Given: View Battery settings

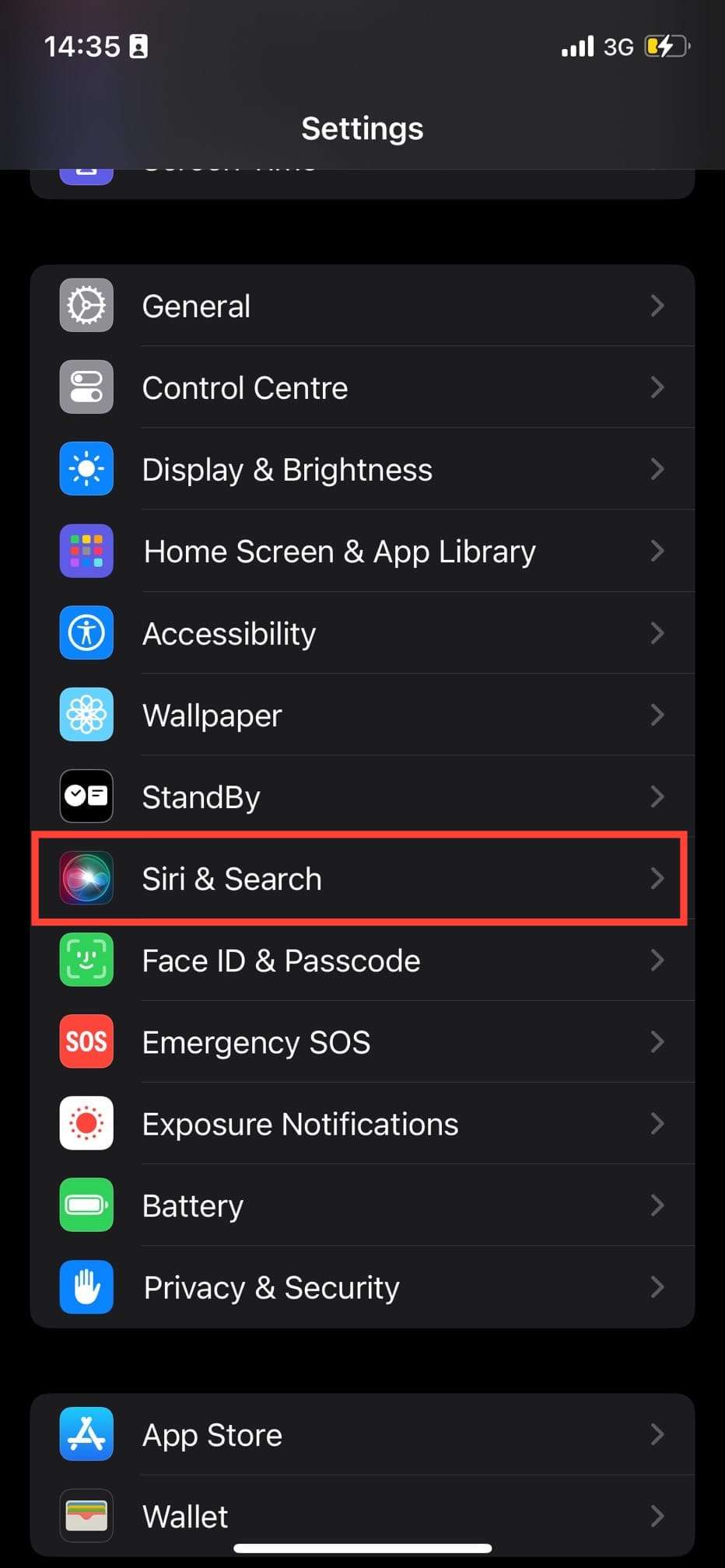Looking at the screenshot, I should (x=362, y=1206).
